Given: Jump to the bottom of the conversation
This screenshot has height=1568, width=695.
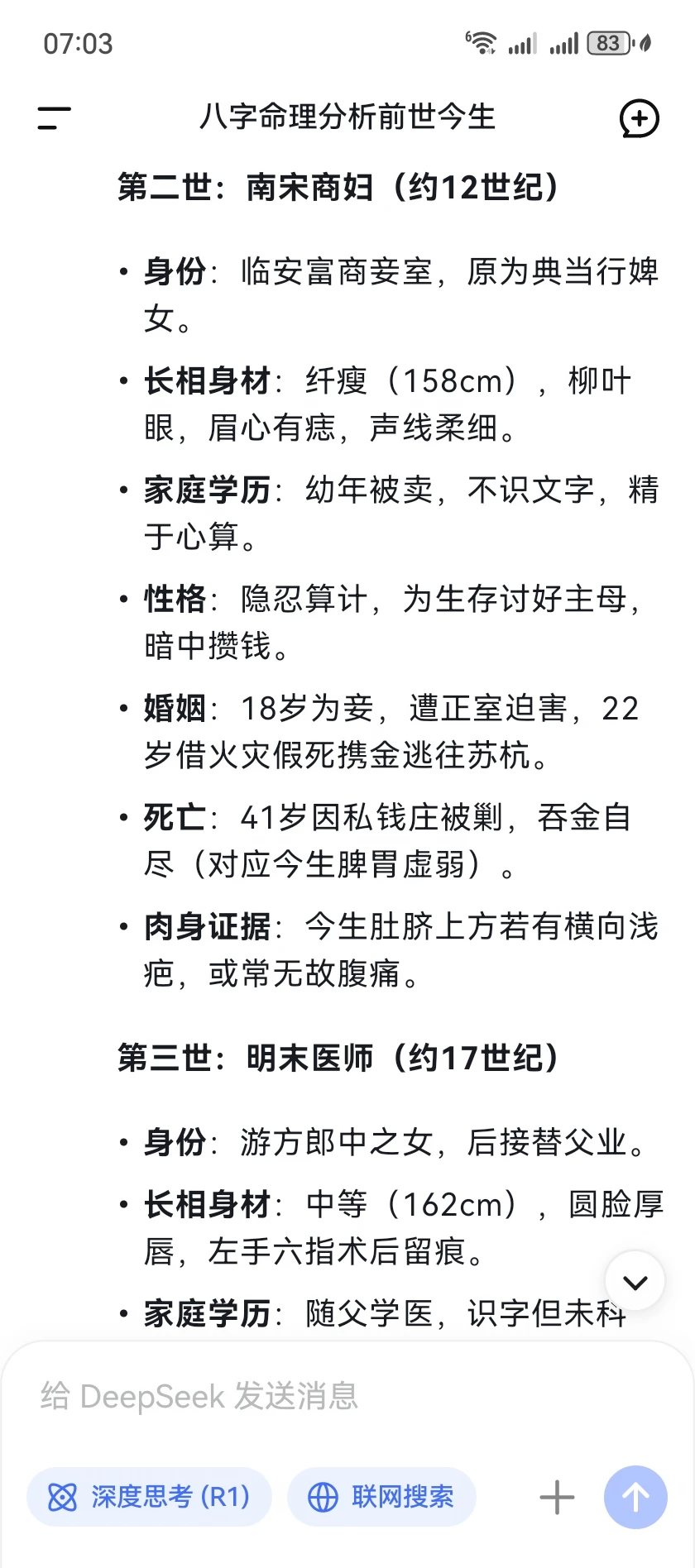Looking at the screenshot, I should (635, 1282).
